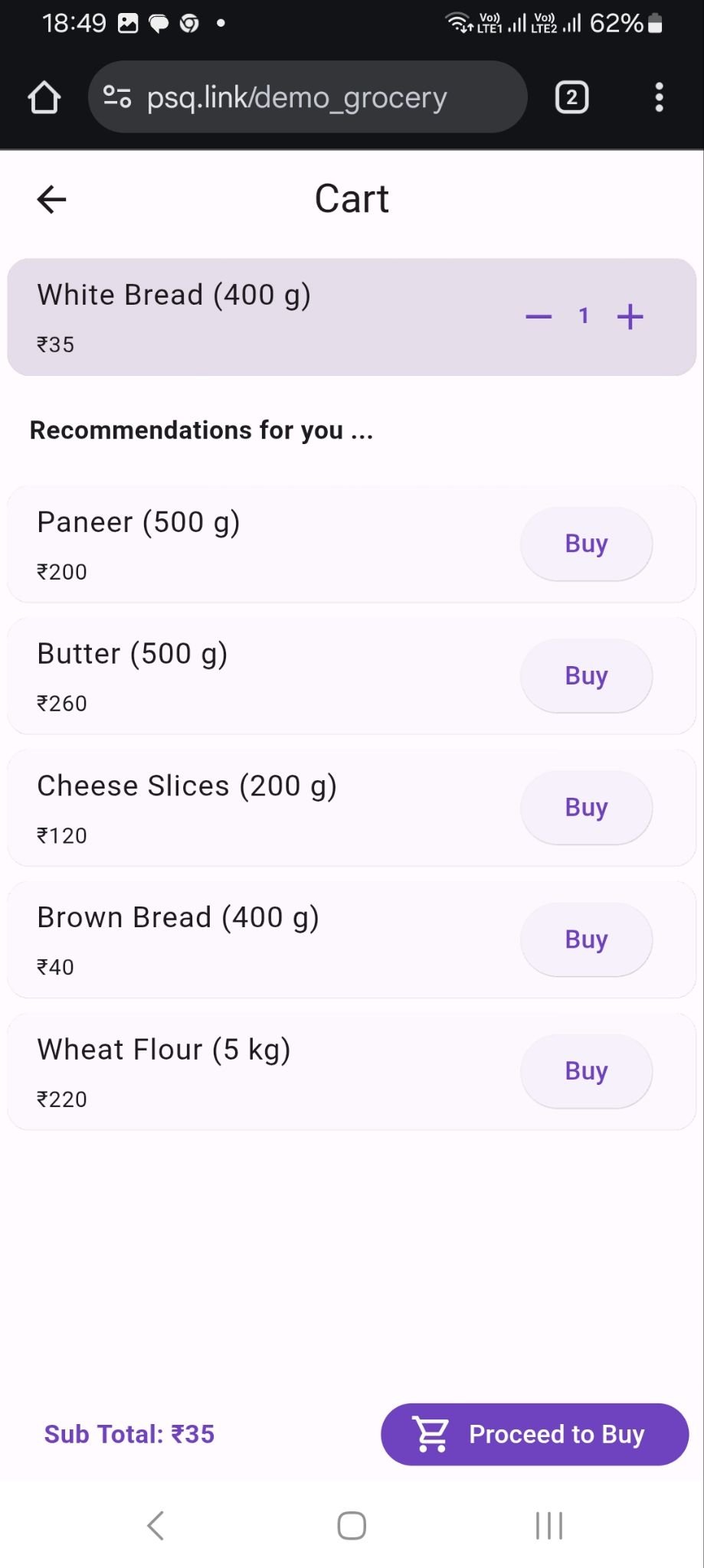Tap the Android home navigation button
The width and height of the screenshot is (704, 1568).
pos(351,1525)
